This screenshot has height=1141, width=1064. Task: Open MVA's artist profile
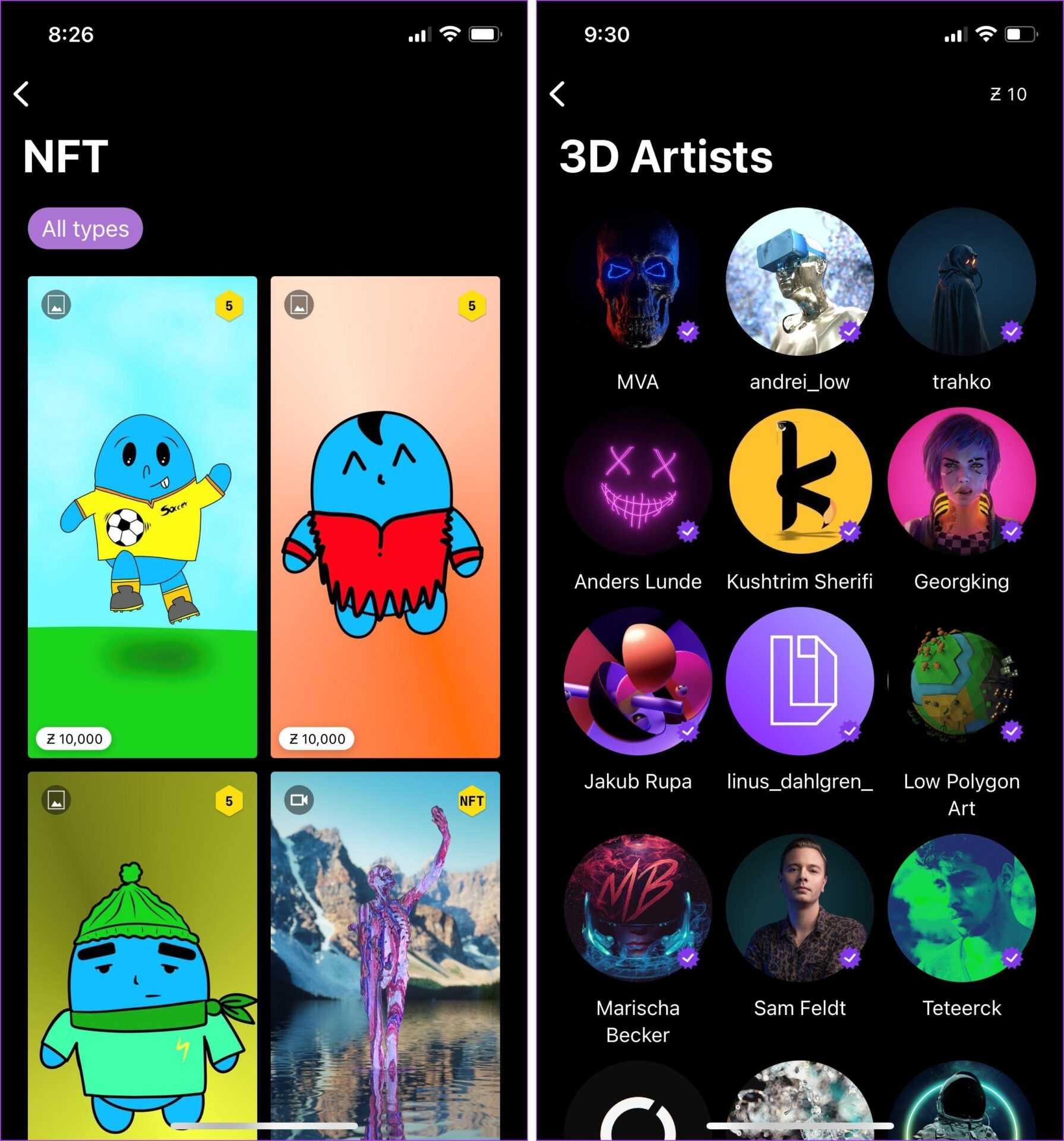(637, 282)
